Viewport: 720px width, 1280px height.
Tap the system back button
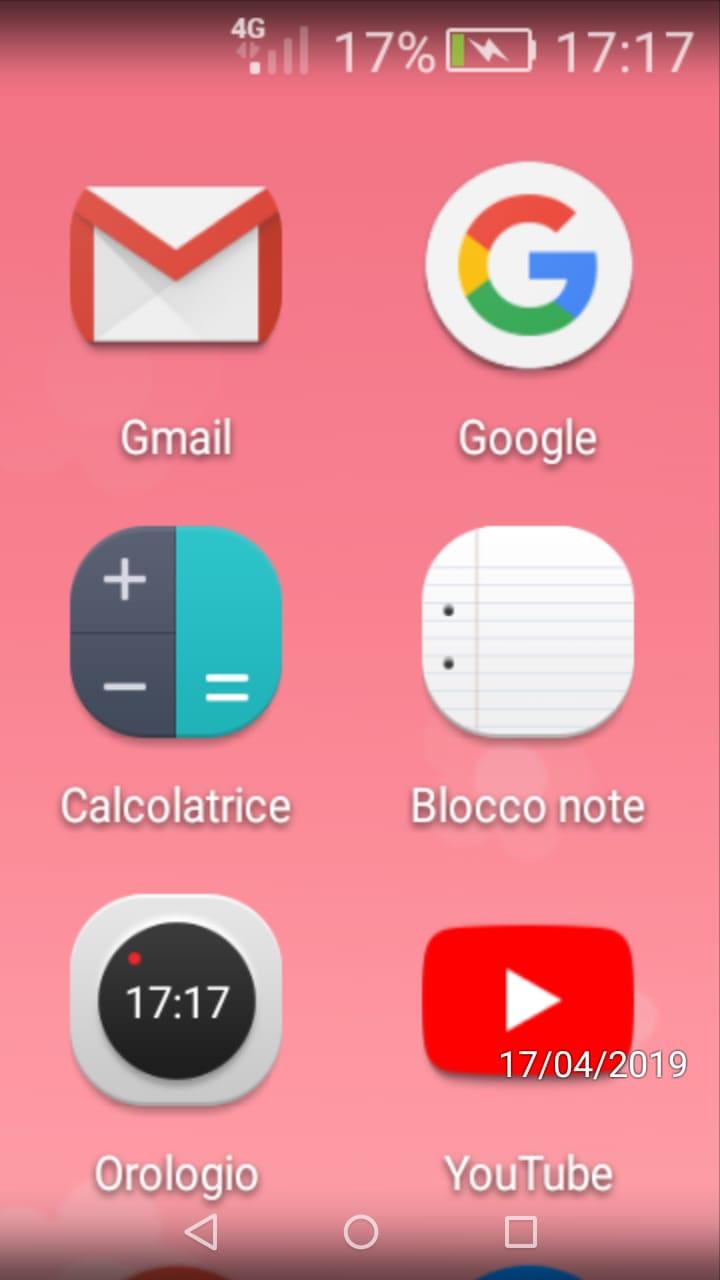(x=201, y=1232)
